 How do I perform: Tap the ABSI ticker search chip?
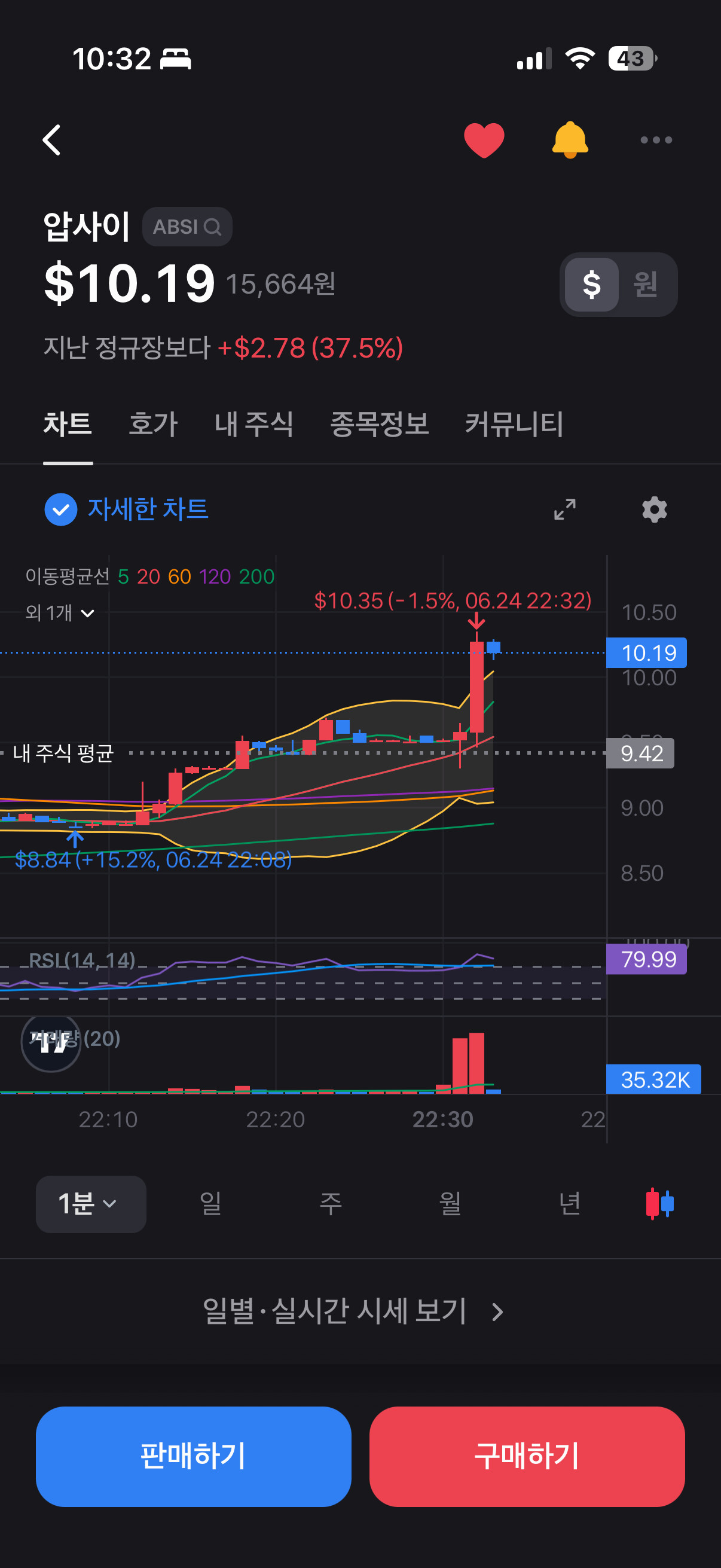(x=187, y=227)
